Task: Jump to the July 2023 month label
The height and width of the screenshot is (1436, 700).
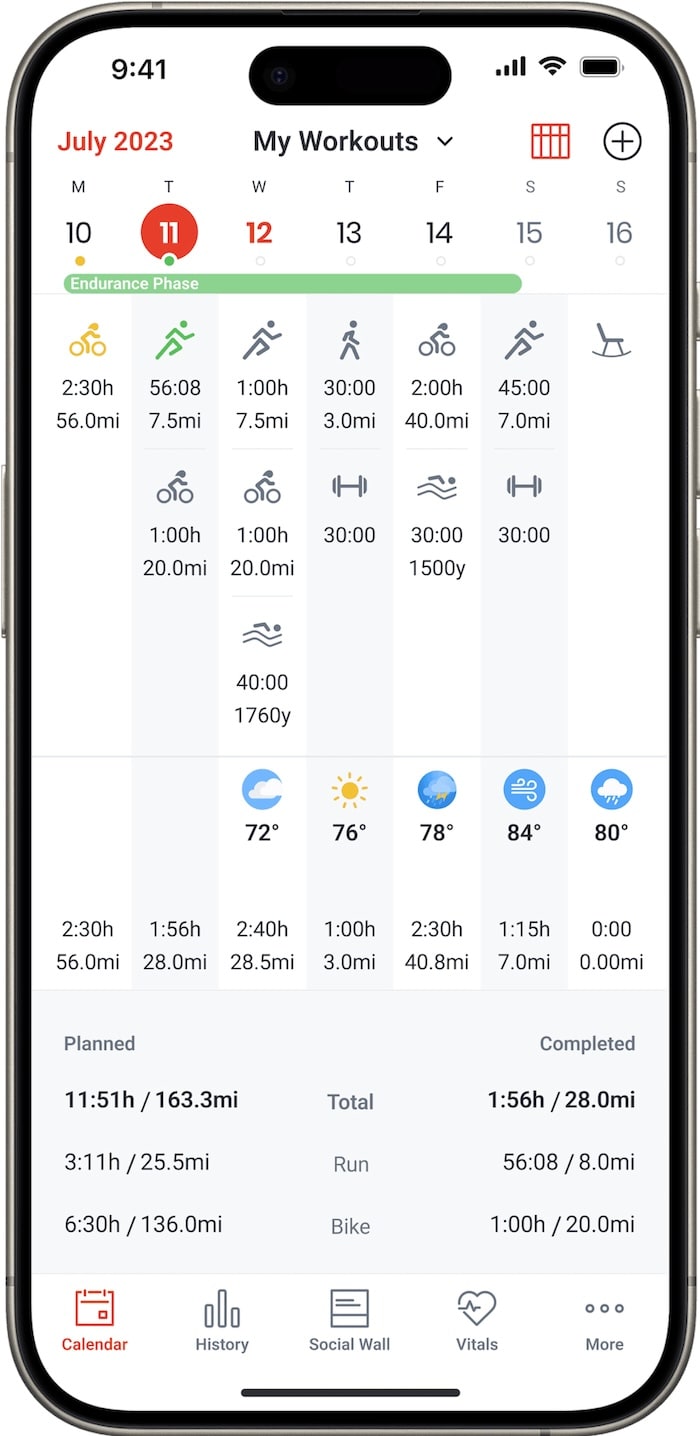Action: click(115, 142)
